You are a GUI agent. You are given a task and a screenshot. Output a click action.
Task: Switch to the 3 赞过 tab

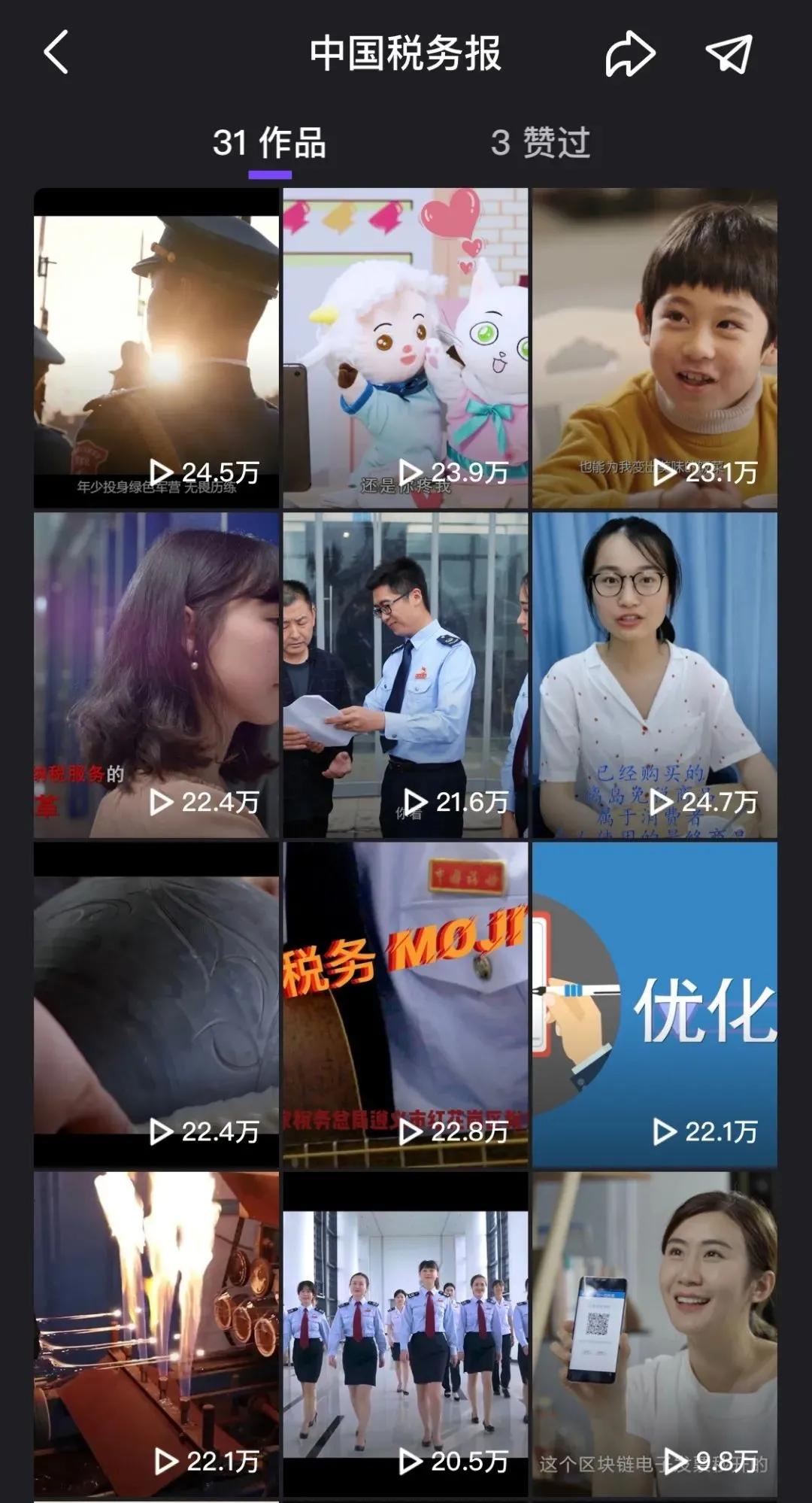tap(540, 143)
